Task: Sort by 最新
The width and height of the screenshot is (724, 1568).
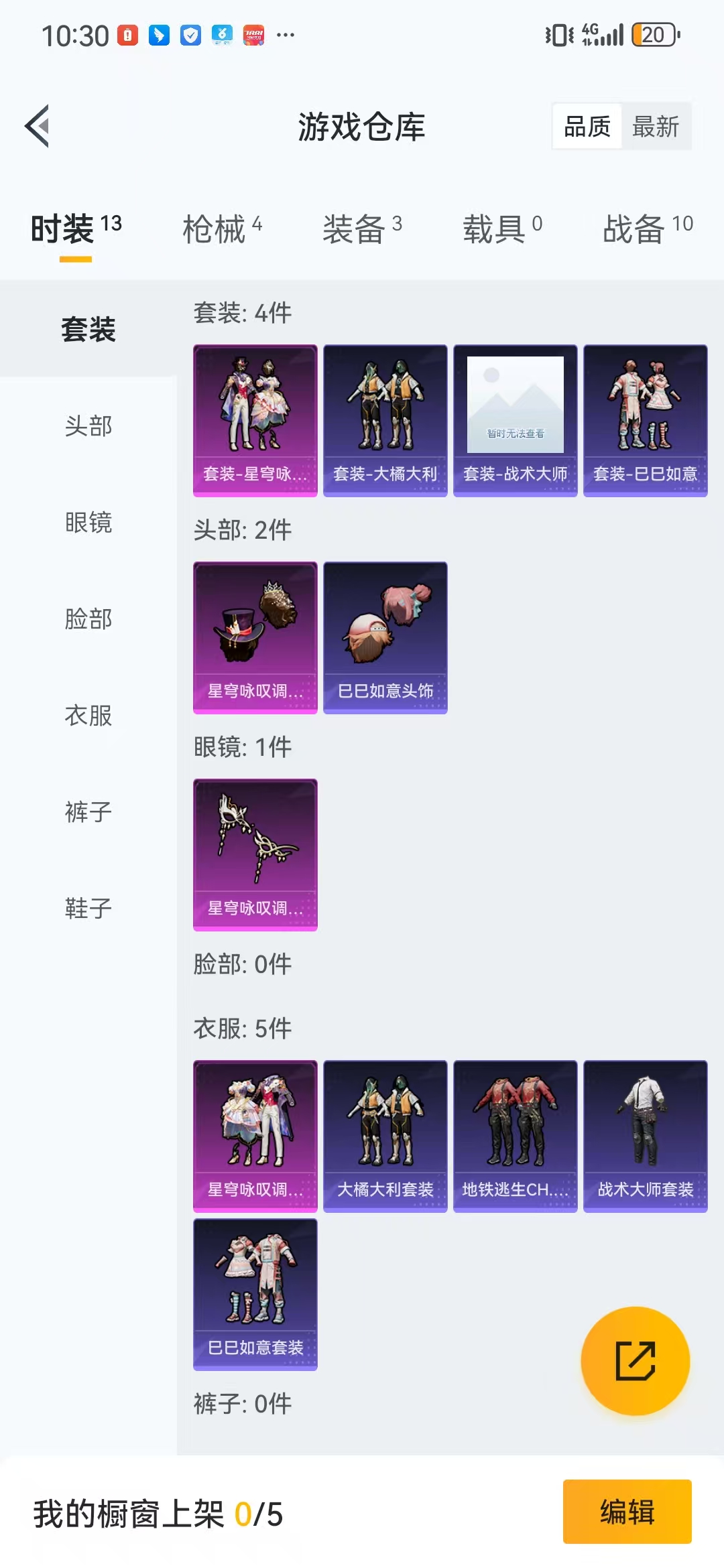Action: (x=656, y=127)
